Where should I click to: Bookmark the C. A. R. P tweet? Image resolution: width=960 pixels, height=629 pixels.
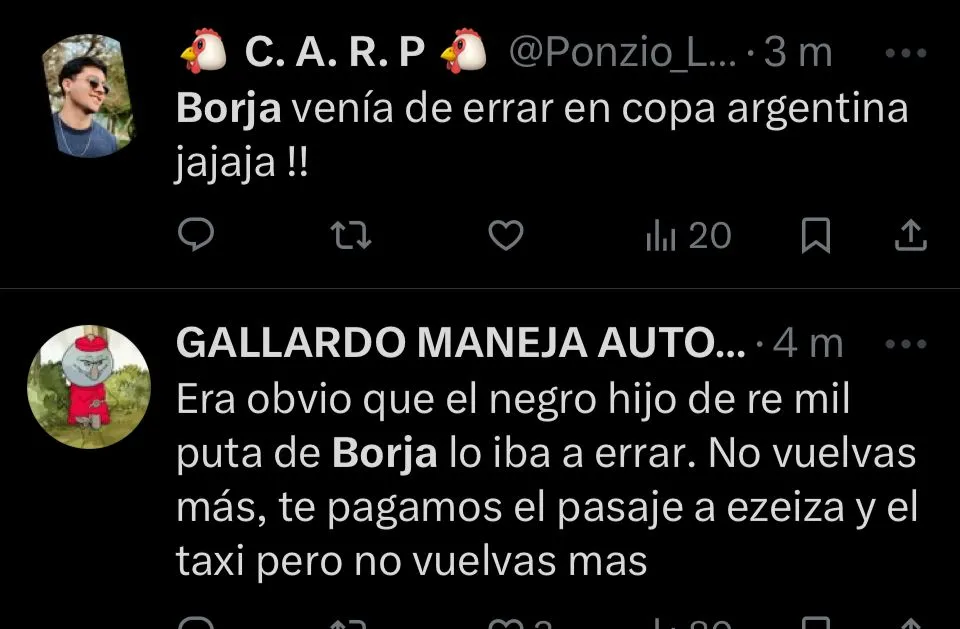pos(816,236)
